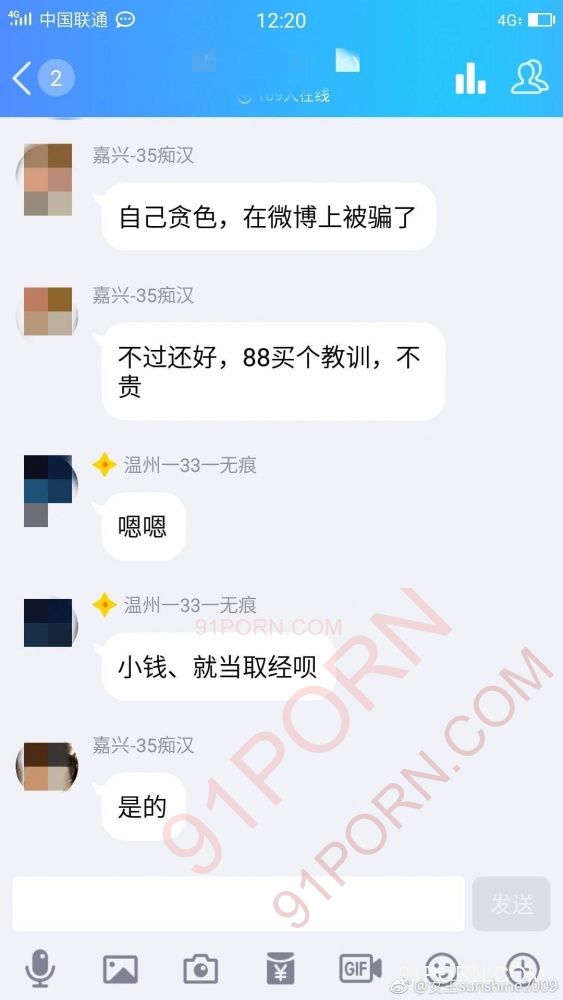Open the avatar beside the 嗯嗯 message
The height and width of the screenshot is (1000, 563).
(x=48, y=491)
